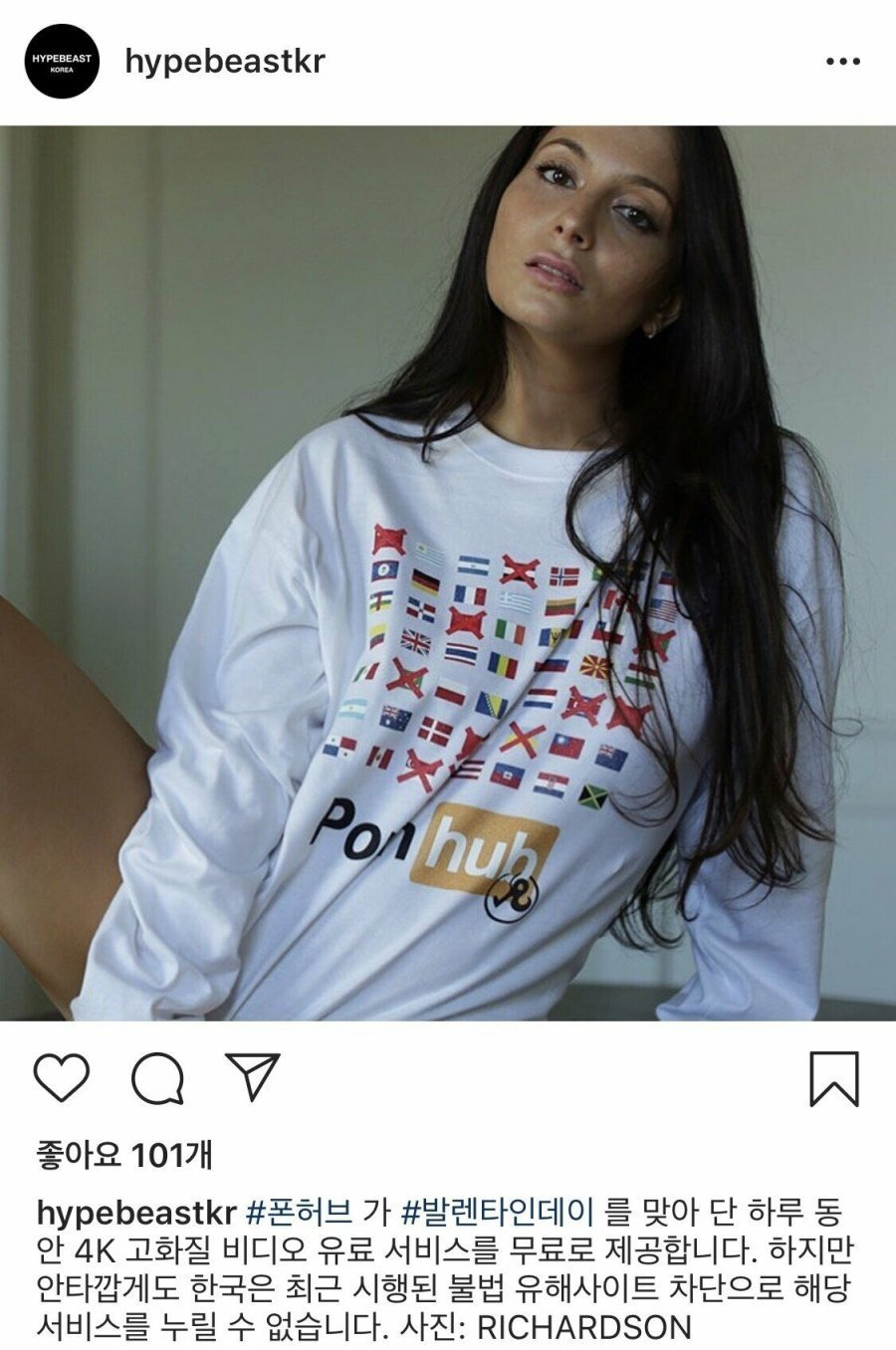
Task: Open the post's three-dot overflow menu
Action: tap(842, 62)
